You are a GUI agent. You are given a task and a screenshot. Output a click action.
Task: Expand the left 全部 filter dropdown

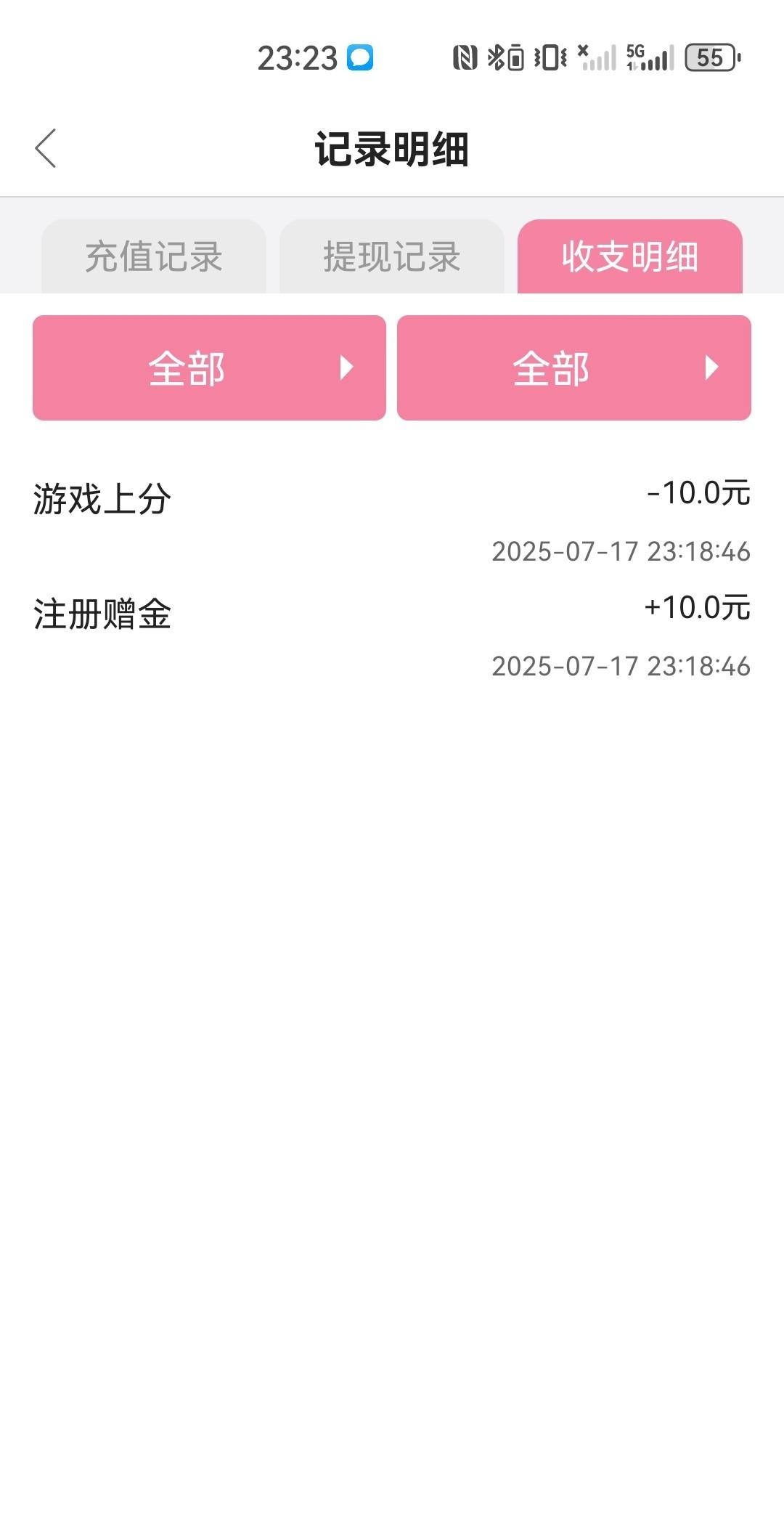[209, 368]
